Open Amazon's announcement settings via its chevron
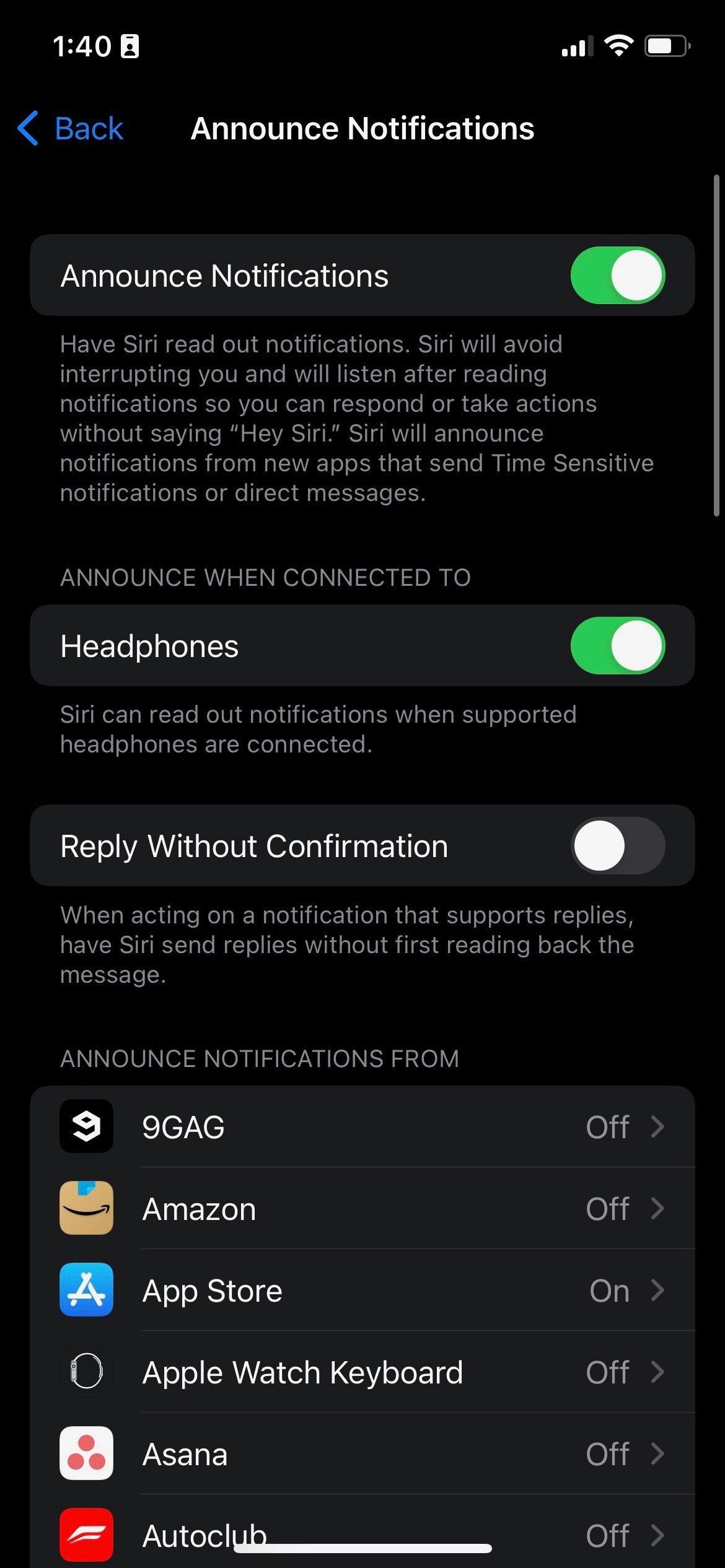The image size is (725, 1568). point(659,1208)
